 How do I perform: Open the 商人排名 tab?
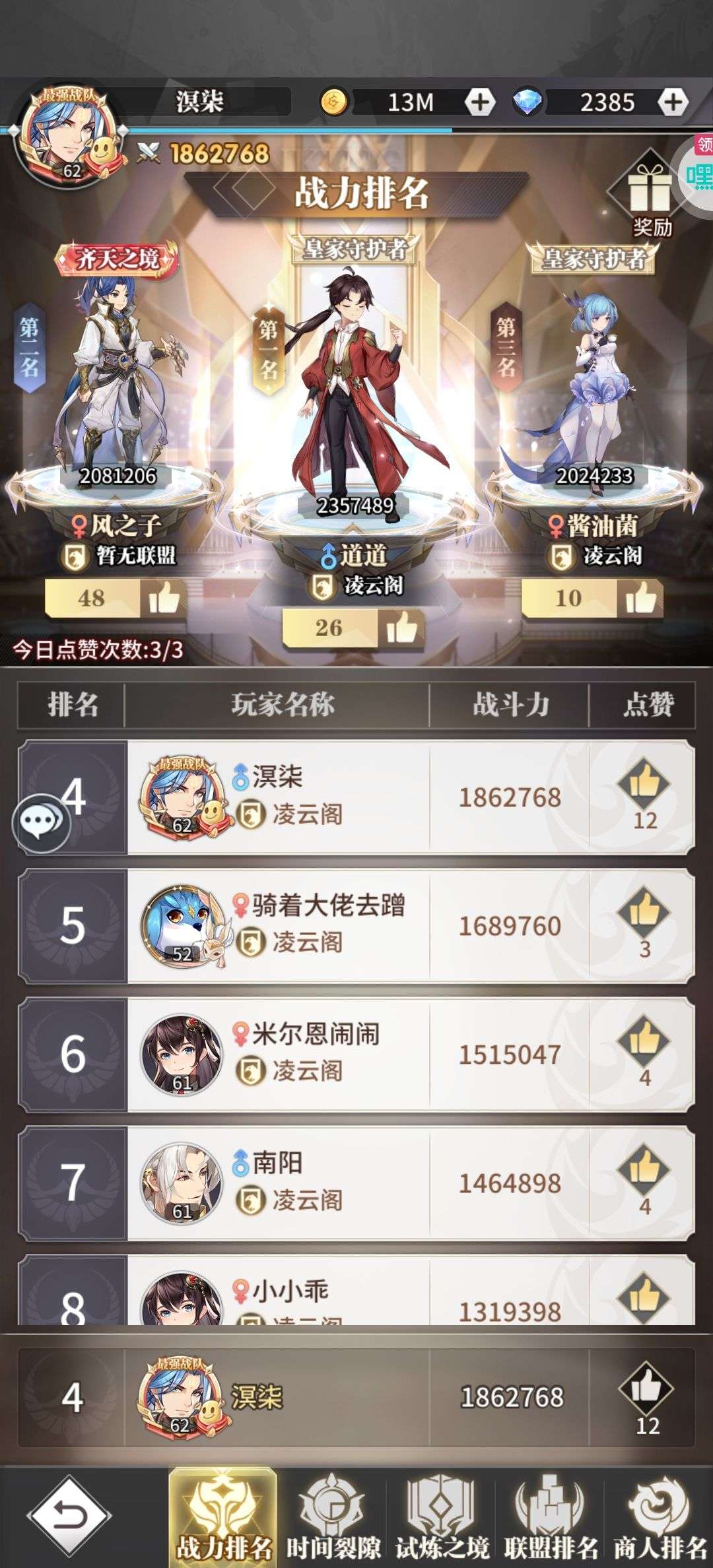(x=659, y=1519)
